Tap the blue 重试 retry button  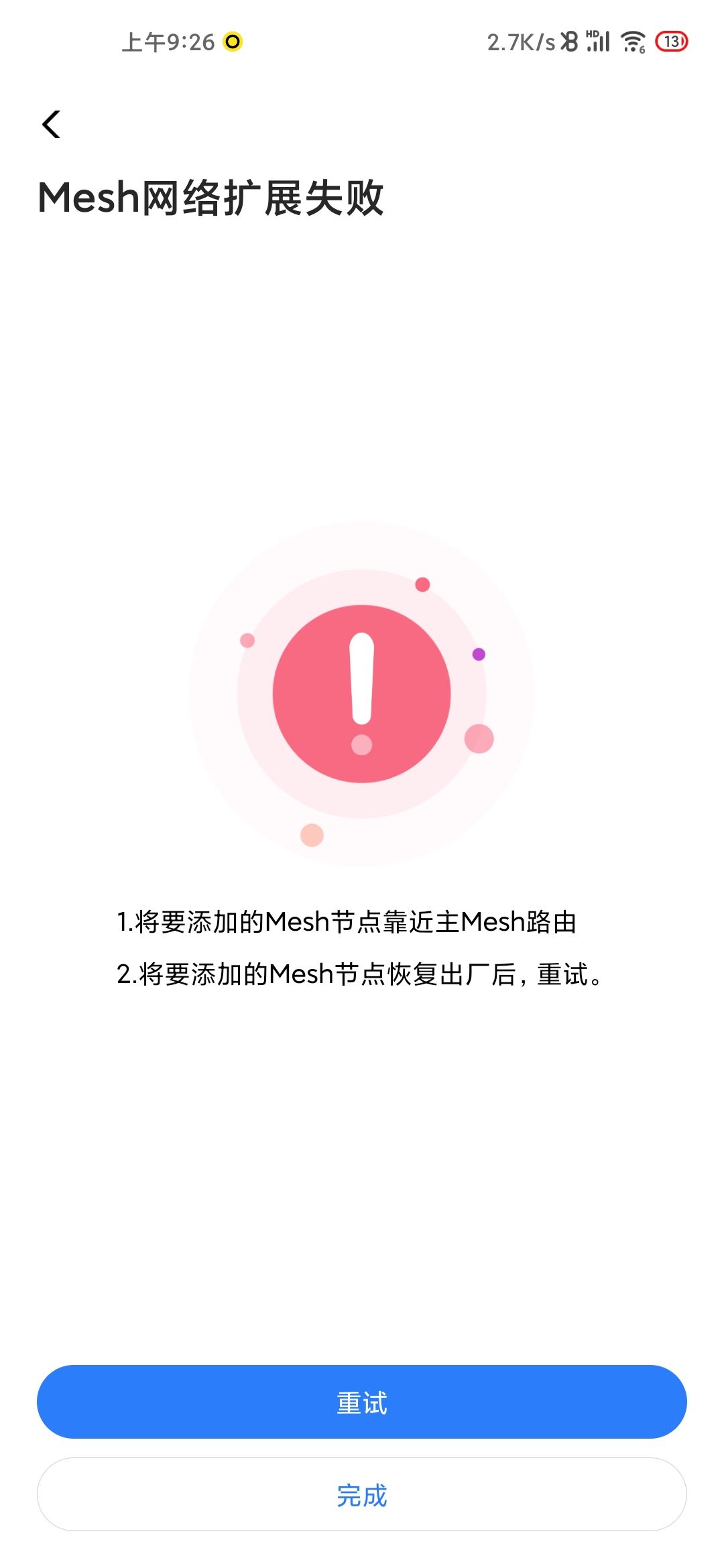(362, 1402)
